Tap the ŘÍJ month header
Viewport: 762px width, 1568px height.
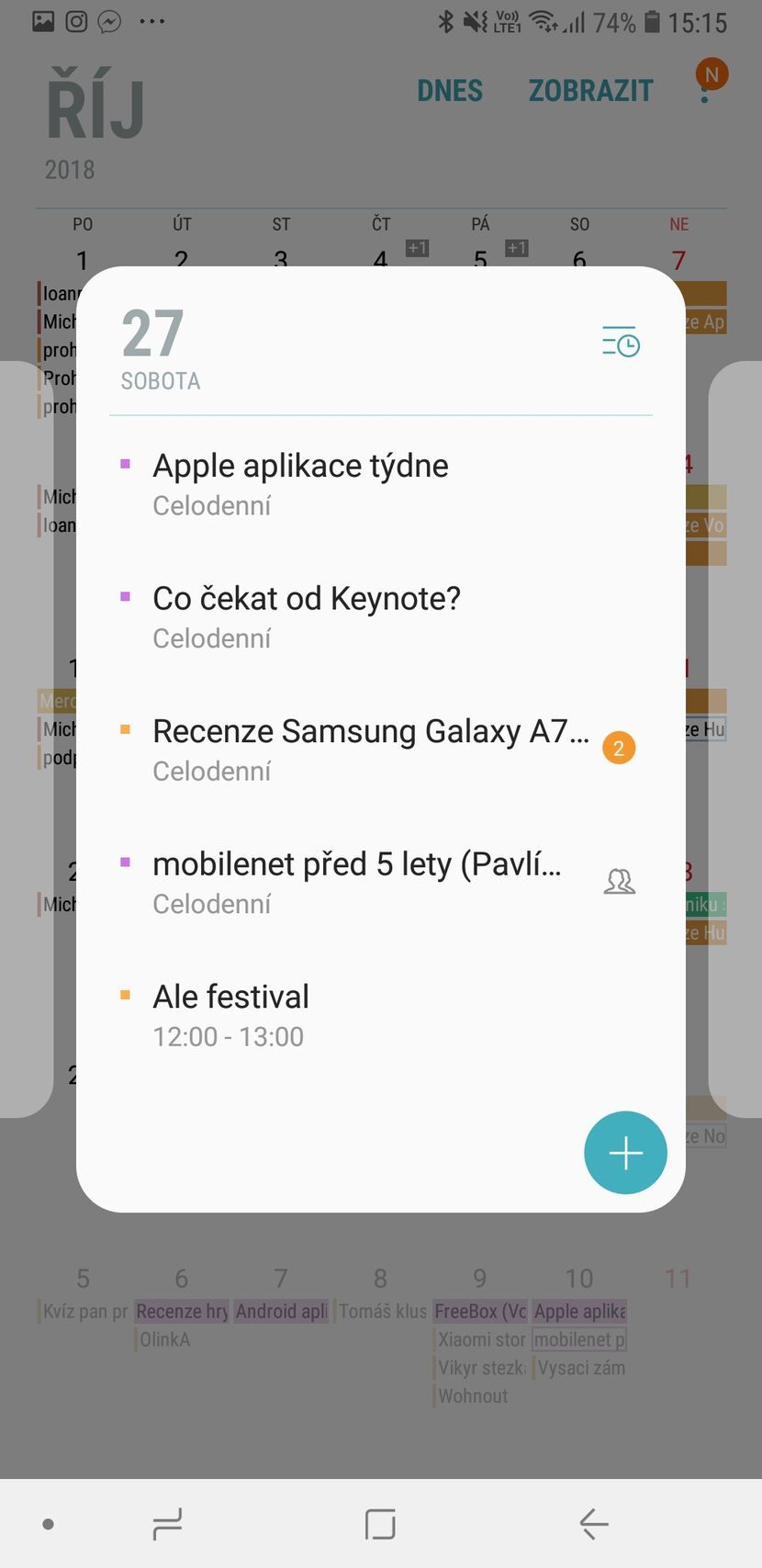coord(94,103)
